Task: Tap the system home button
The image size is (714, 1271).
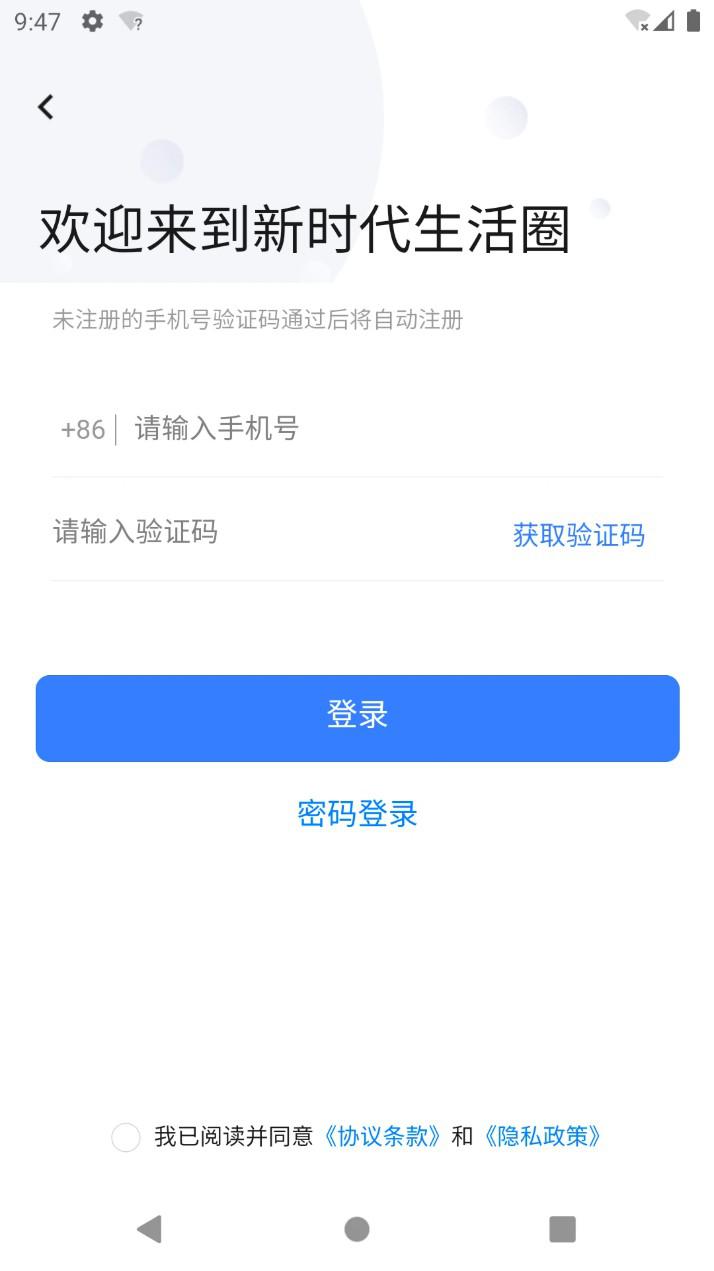Action: (x=356, y=1229)
